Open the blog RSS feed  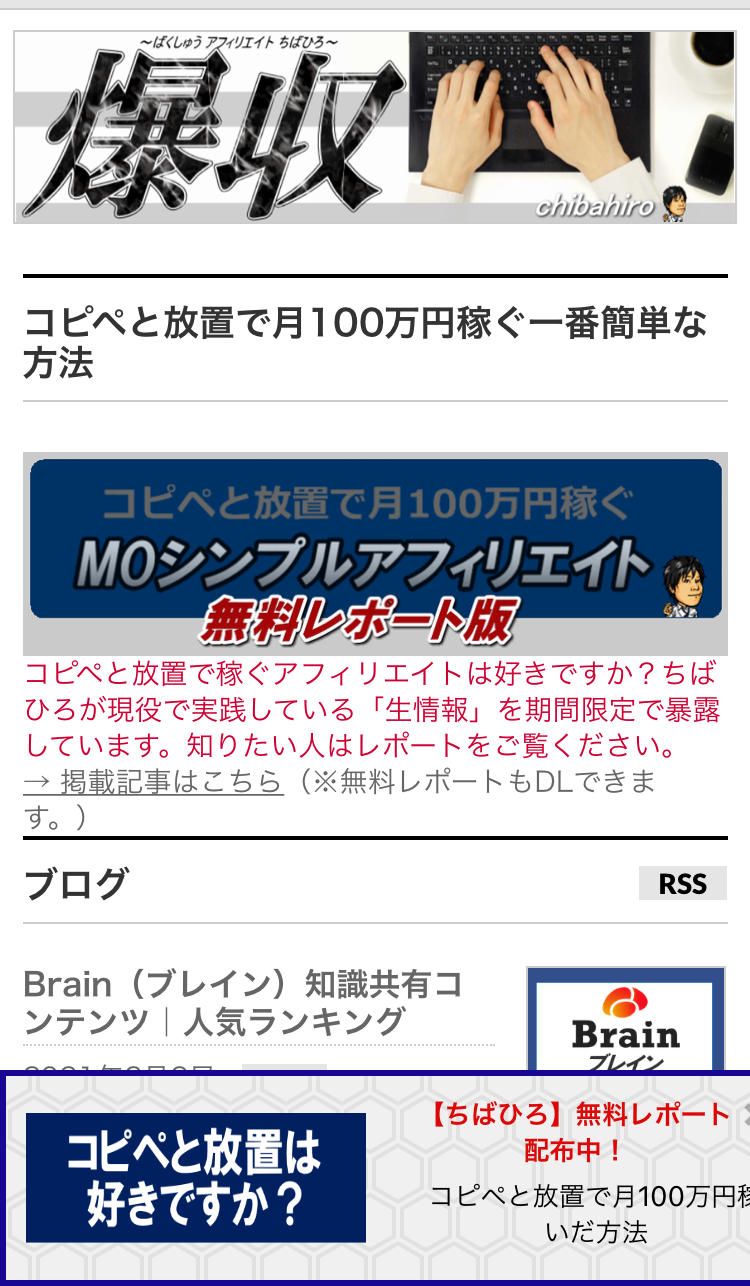682,883
